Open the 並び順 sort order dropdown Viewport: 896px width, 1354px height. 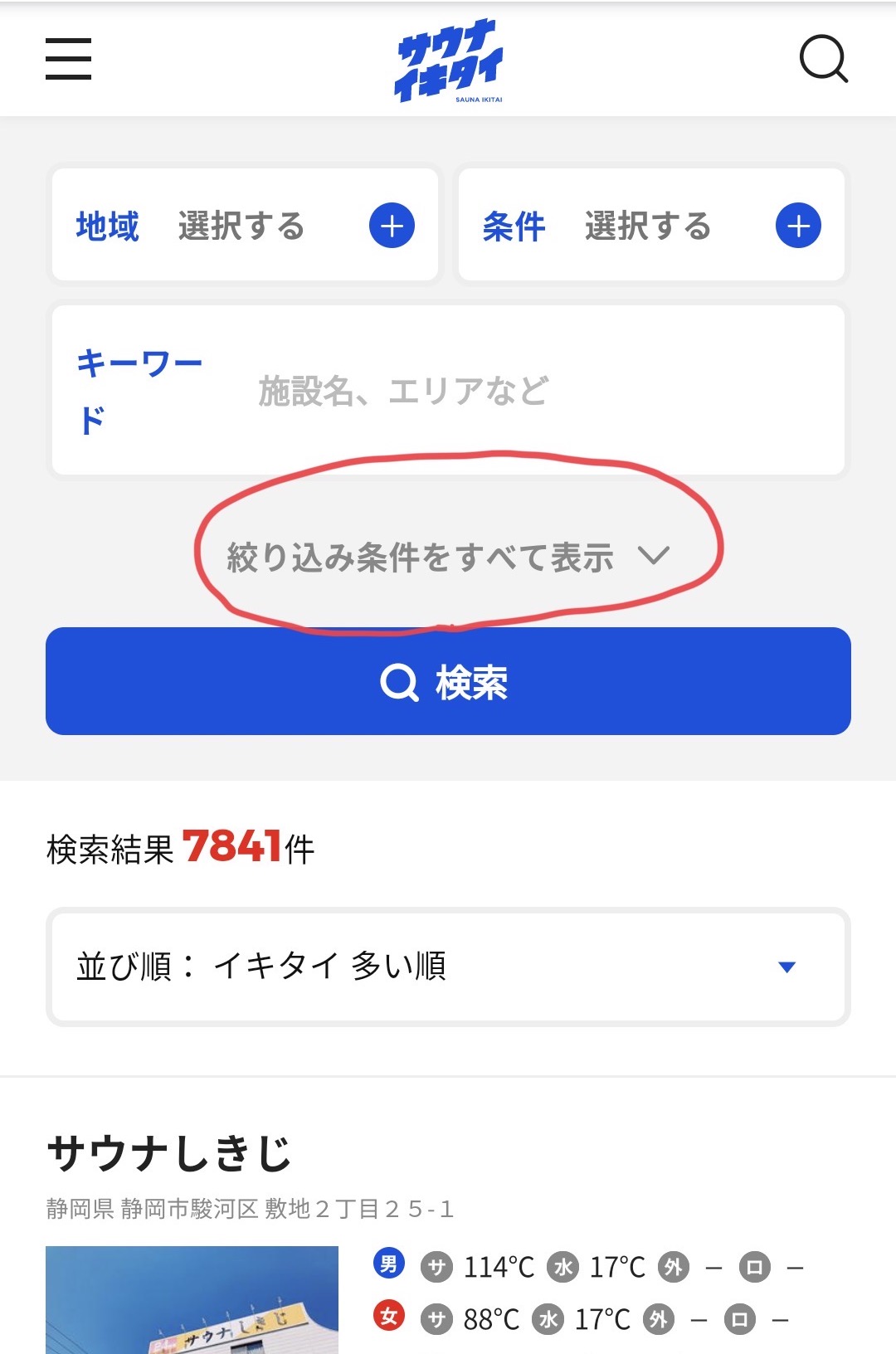click(448, 965)
